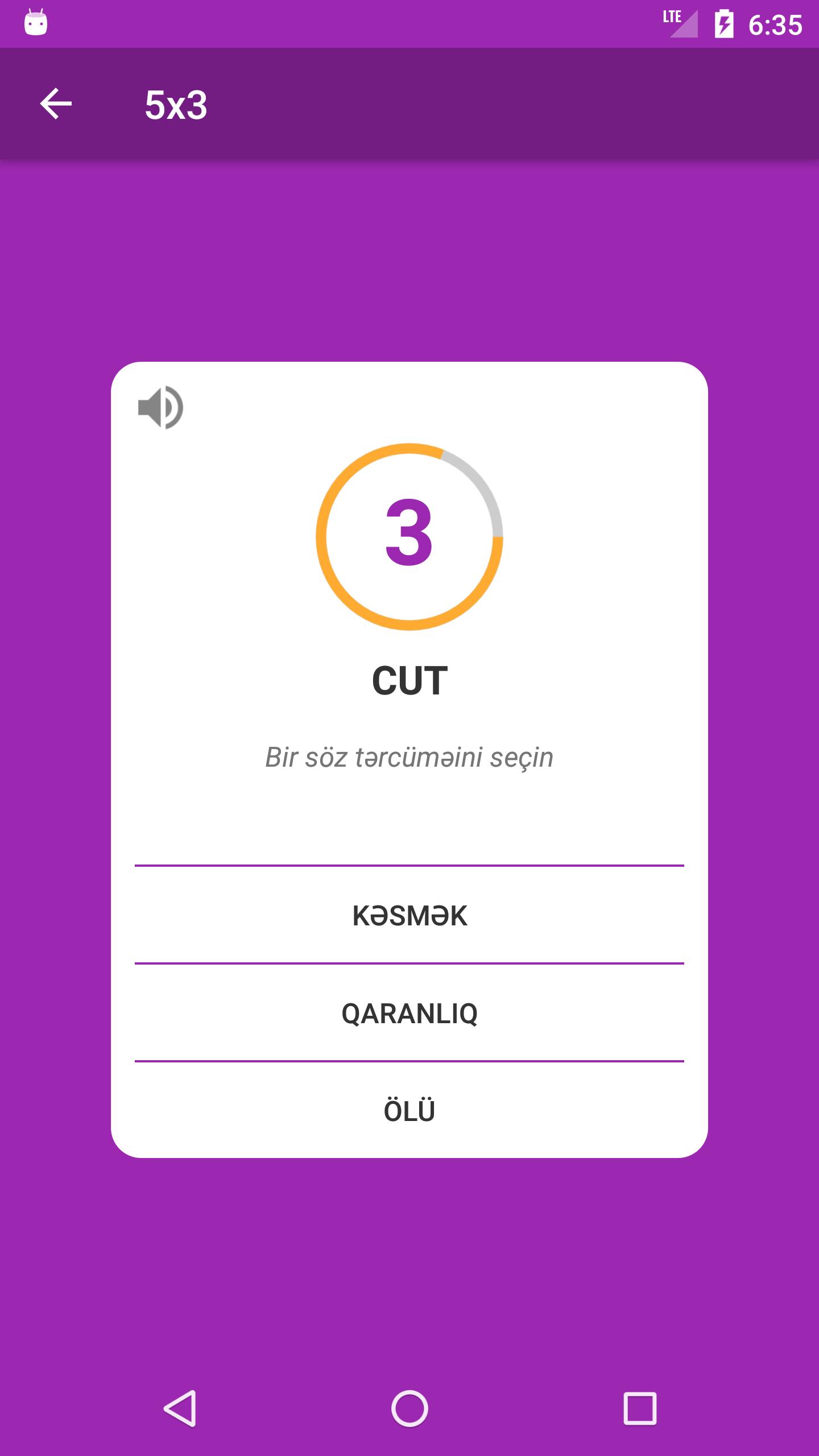
Task: Choose the QARANLIQ answer option
Action: [x=409, y=1013]
